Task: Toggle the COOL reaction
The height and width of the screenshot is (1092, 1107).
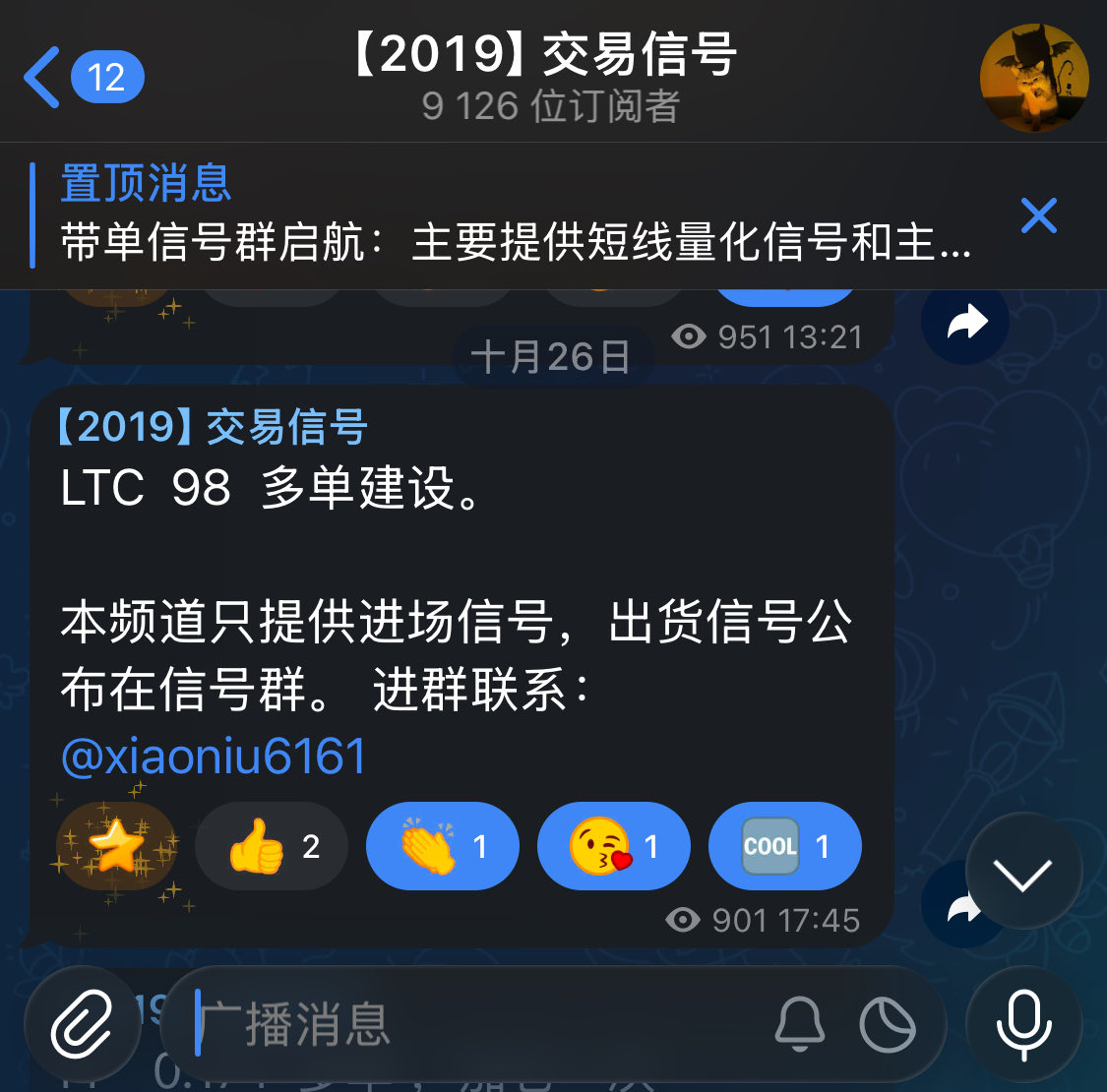Action: (x=784, y=846)
